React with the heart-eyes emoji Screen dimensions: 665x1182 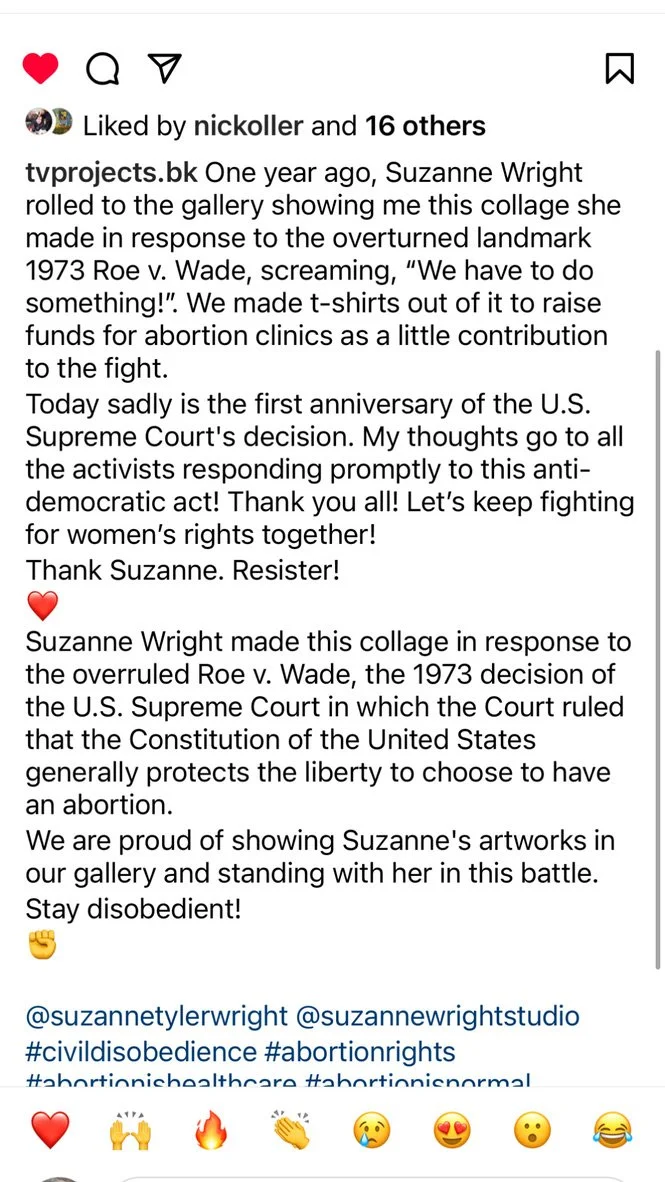coord(452,1130)
